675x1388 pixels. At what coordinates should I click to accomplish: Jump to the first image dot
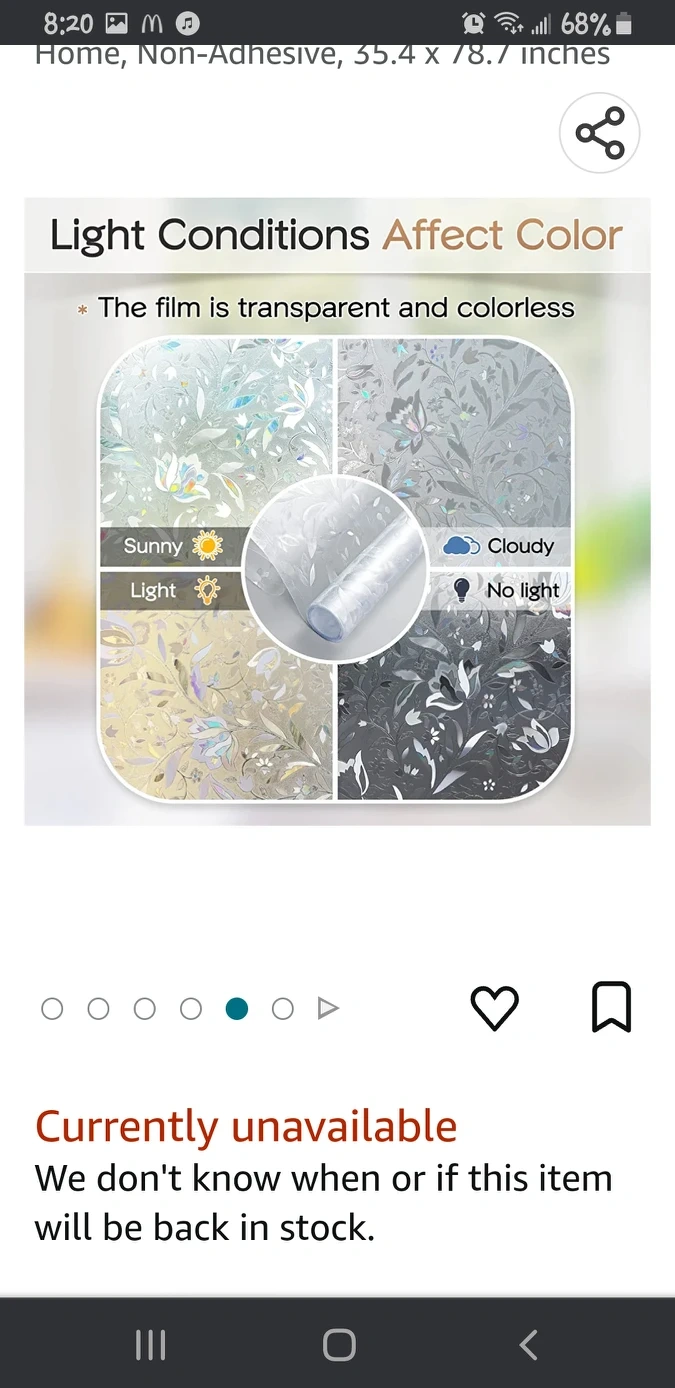[52, 1009]
